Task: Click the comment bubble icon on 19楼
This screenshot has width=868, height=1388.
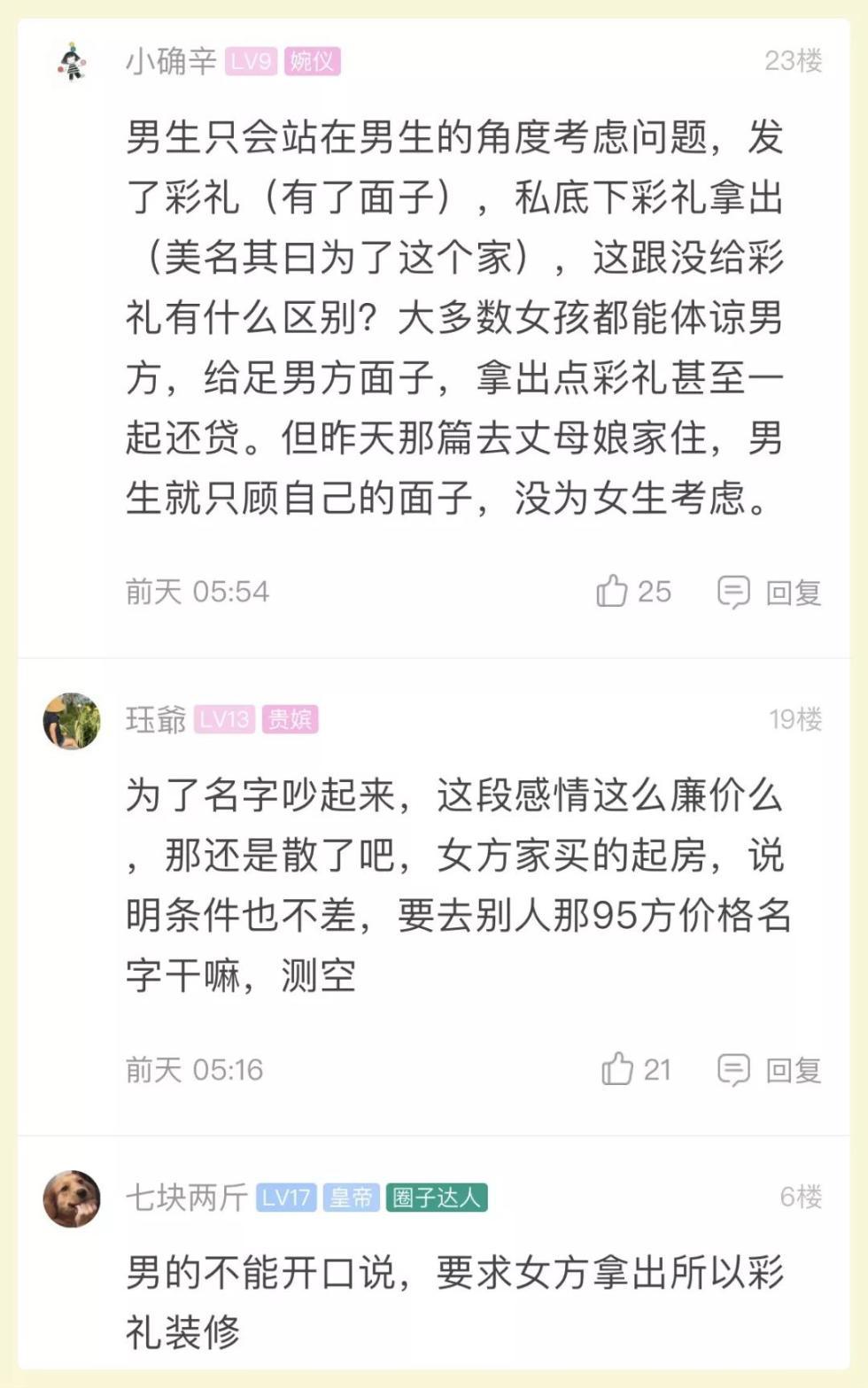Action: click(x=736, y=1070)
